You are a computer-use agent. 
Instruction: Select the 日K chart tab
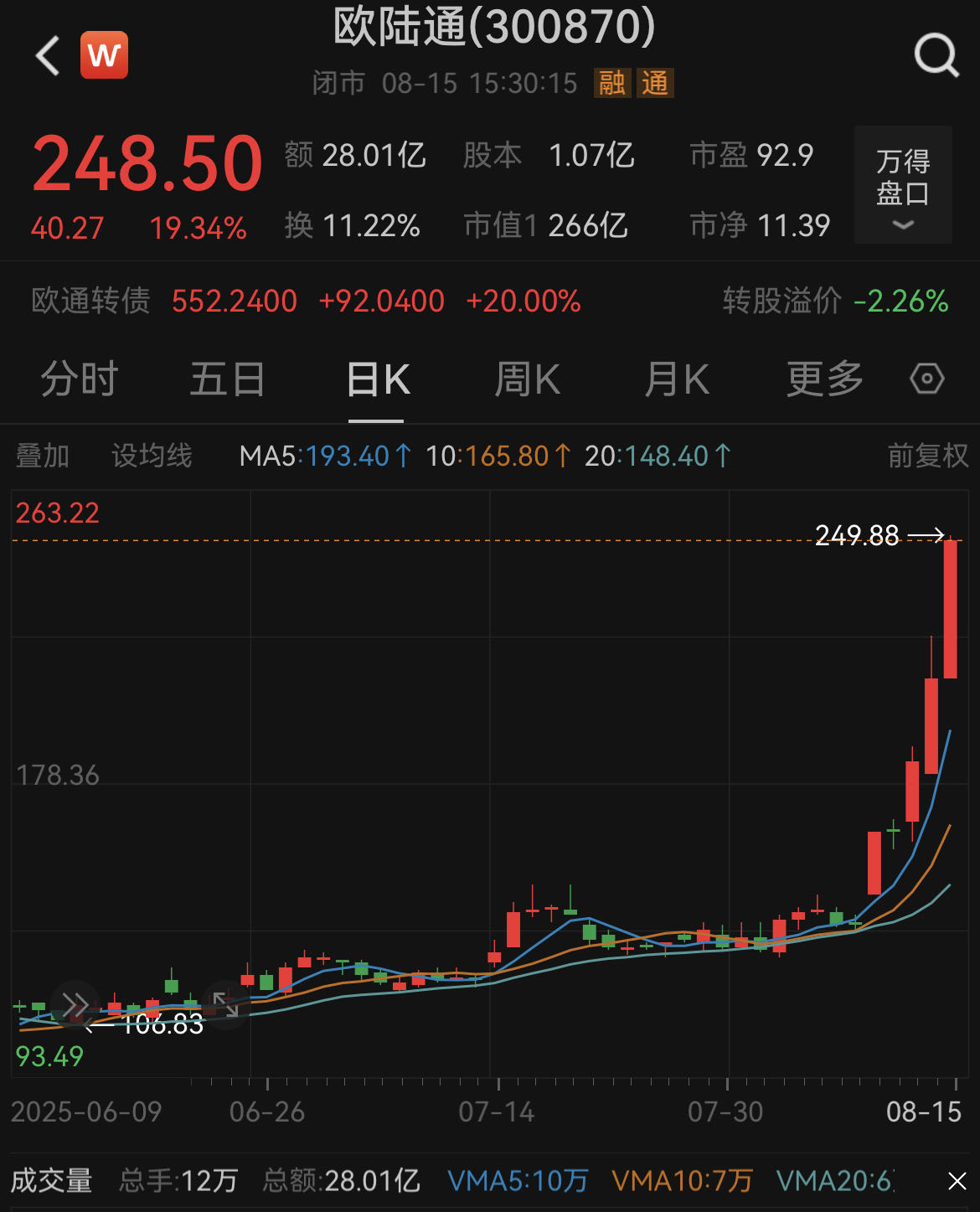pyautogui.click(x=377, y=379)
